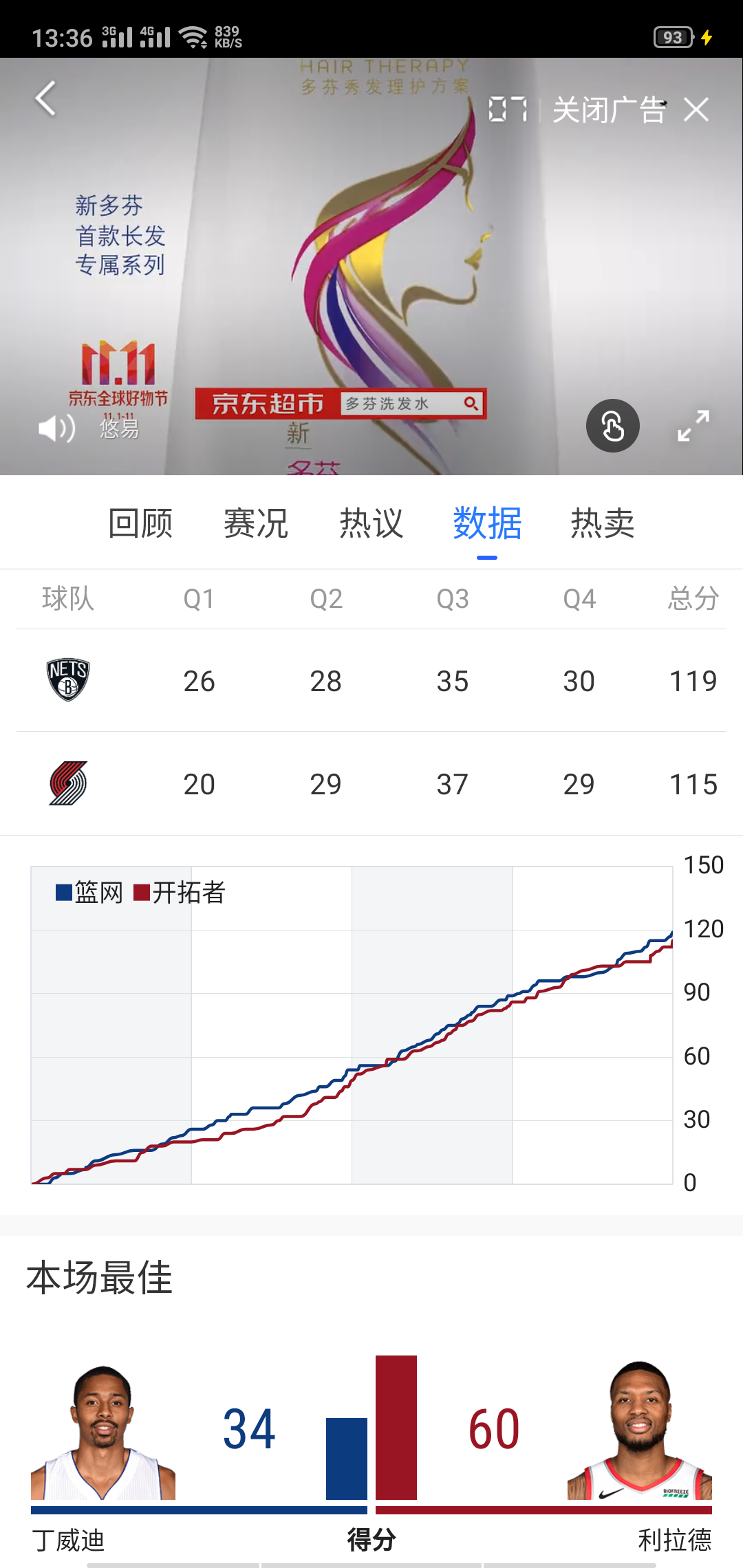Go back using the top-left arrow
The height and width of the screenshot is (1568, 743).
[45, 99]
